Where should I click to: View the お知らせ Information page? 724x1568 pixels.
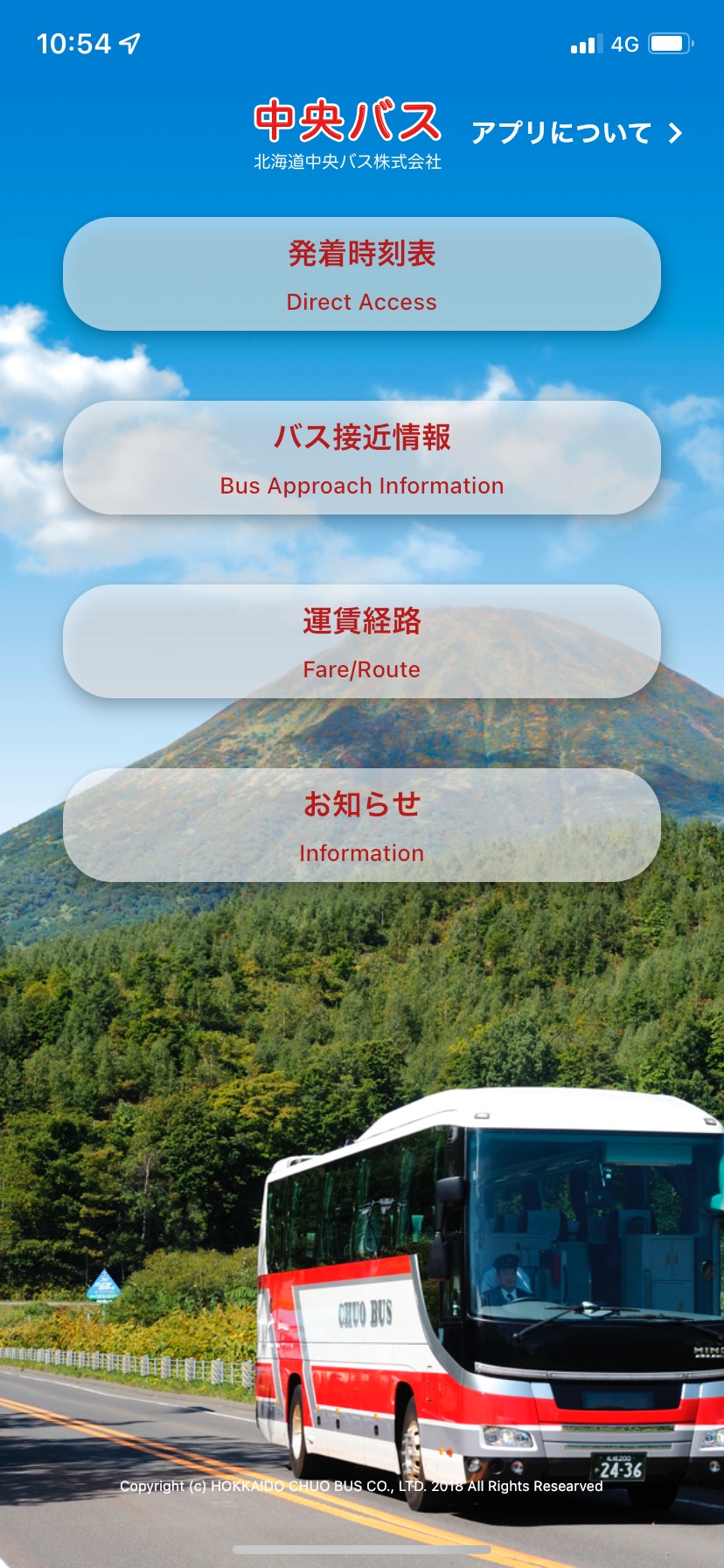click(x=361, y=825)
